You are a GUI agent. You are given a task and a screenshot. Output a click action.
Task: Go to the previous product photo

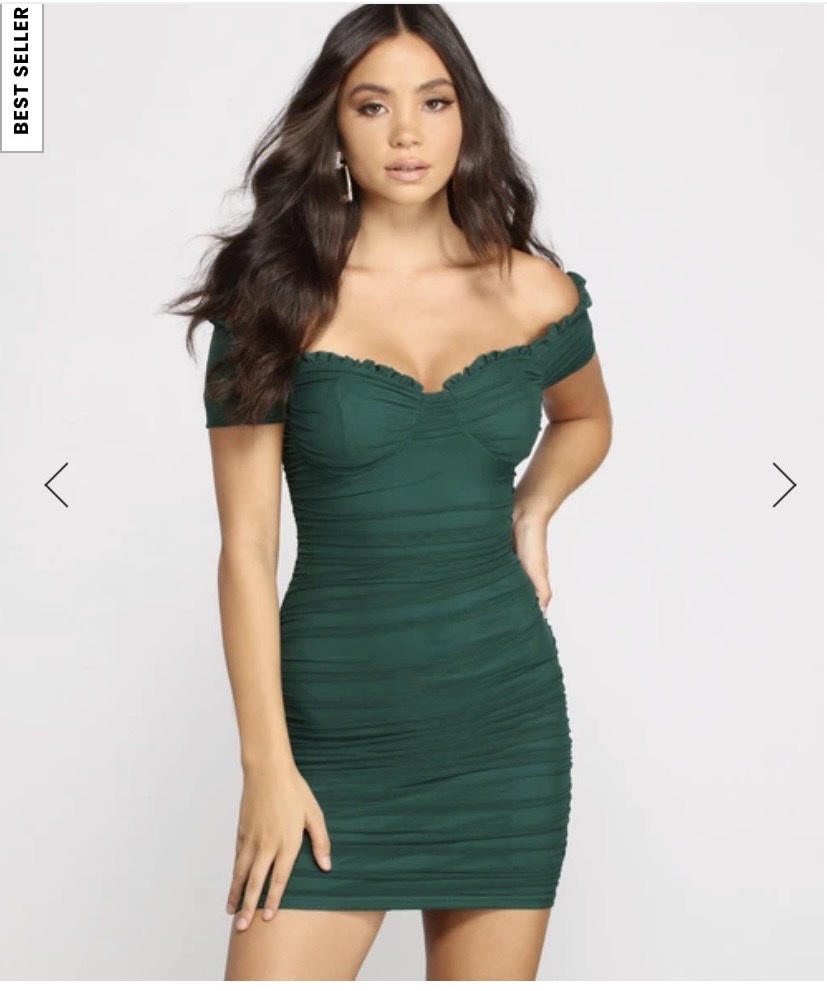pos(57,485)
